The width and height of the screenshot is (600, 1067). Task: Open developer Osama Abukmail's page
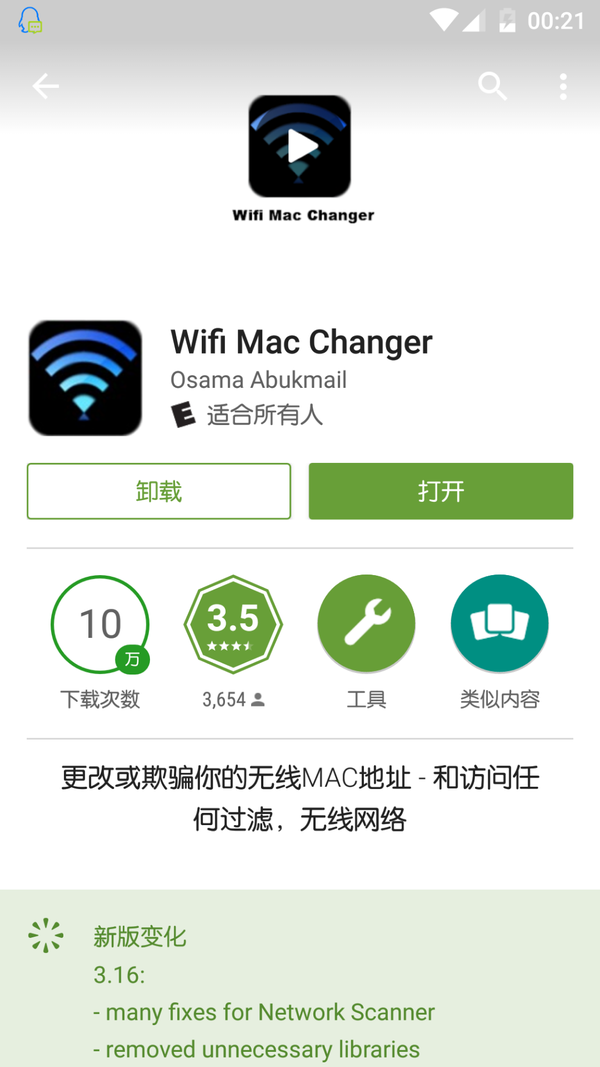pyautogui.click(x=259, y=380)
